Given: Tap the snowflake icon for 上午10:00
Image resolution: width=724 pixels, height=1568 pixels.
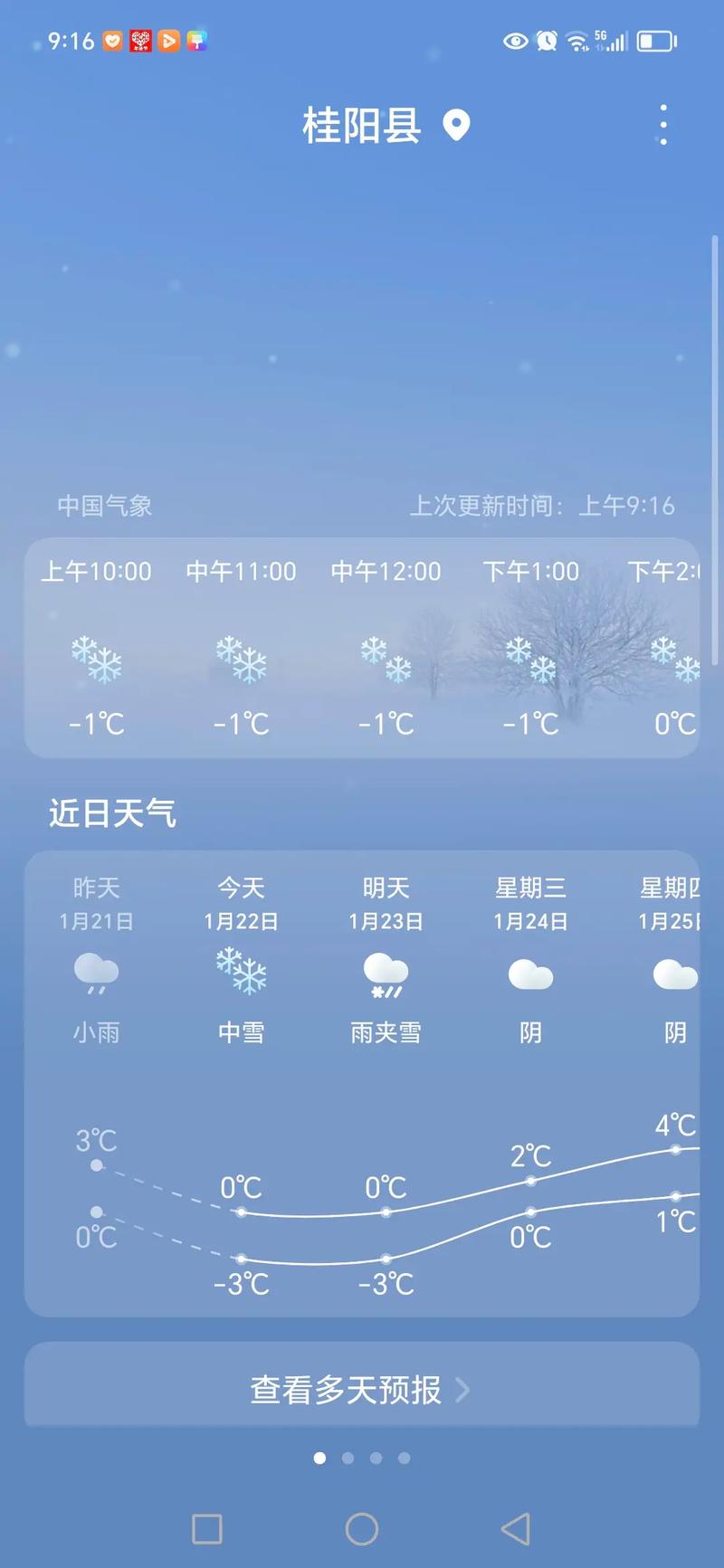Looking at the screenshot, I should pos(96,662).
